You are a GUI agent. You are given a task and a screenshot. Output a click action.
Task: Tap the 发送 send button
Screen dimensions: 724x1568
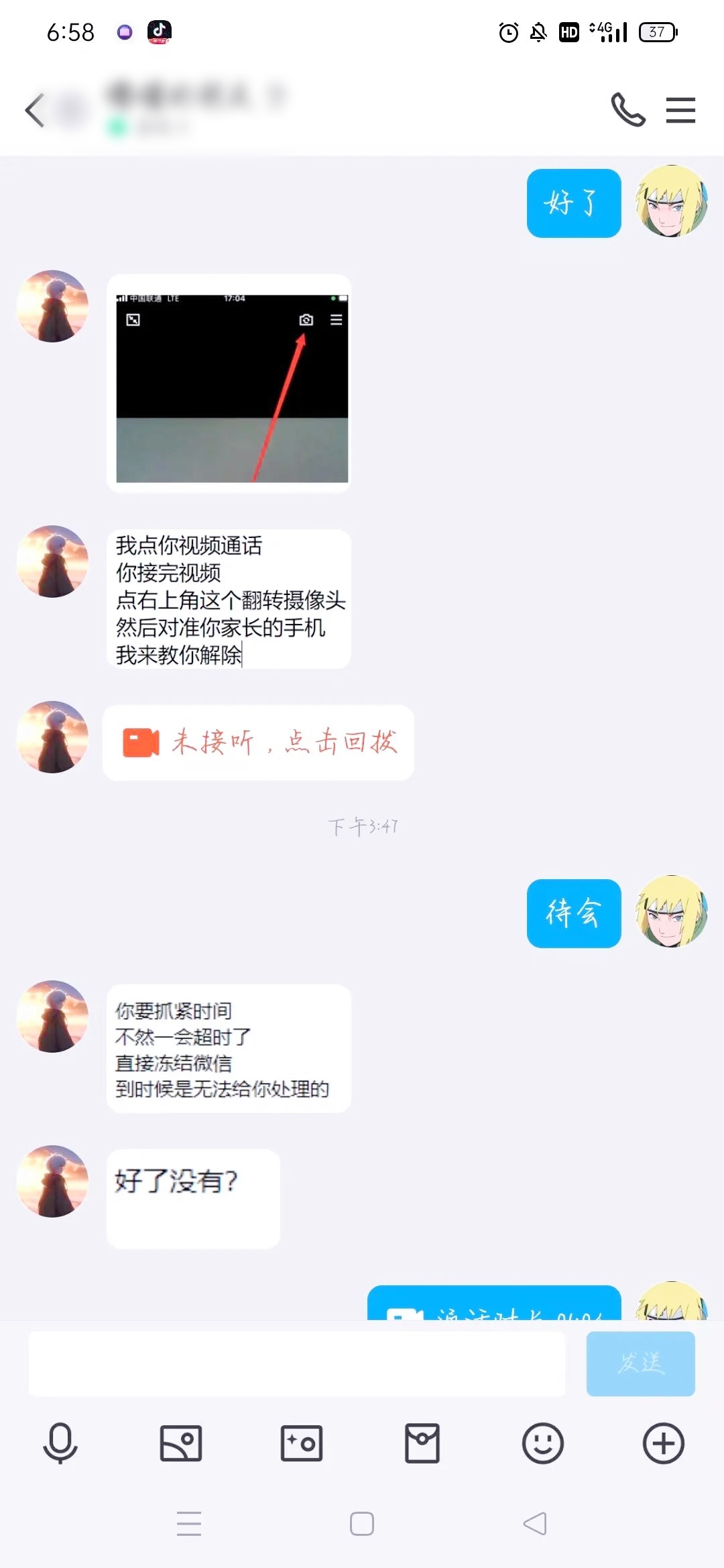coord(640,1363)
